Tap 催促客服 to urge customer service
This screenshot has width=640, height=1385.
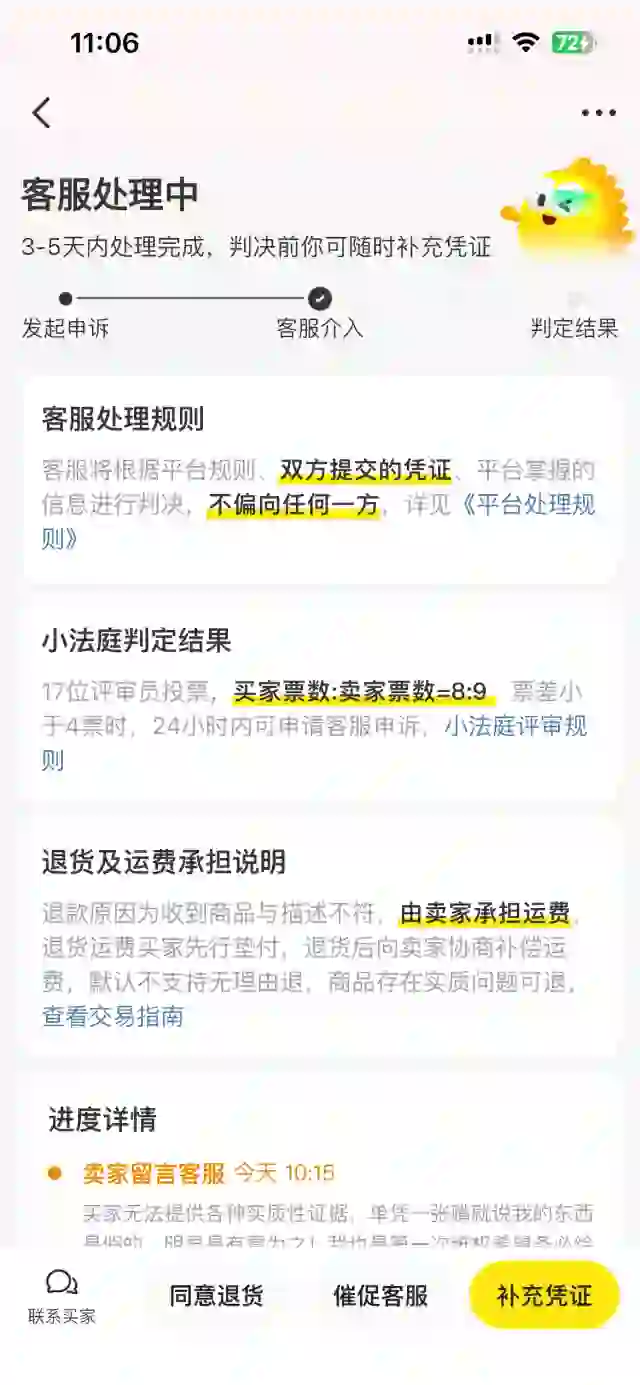click(380, 1296)
